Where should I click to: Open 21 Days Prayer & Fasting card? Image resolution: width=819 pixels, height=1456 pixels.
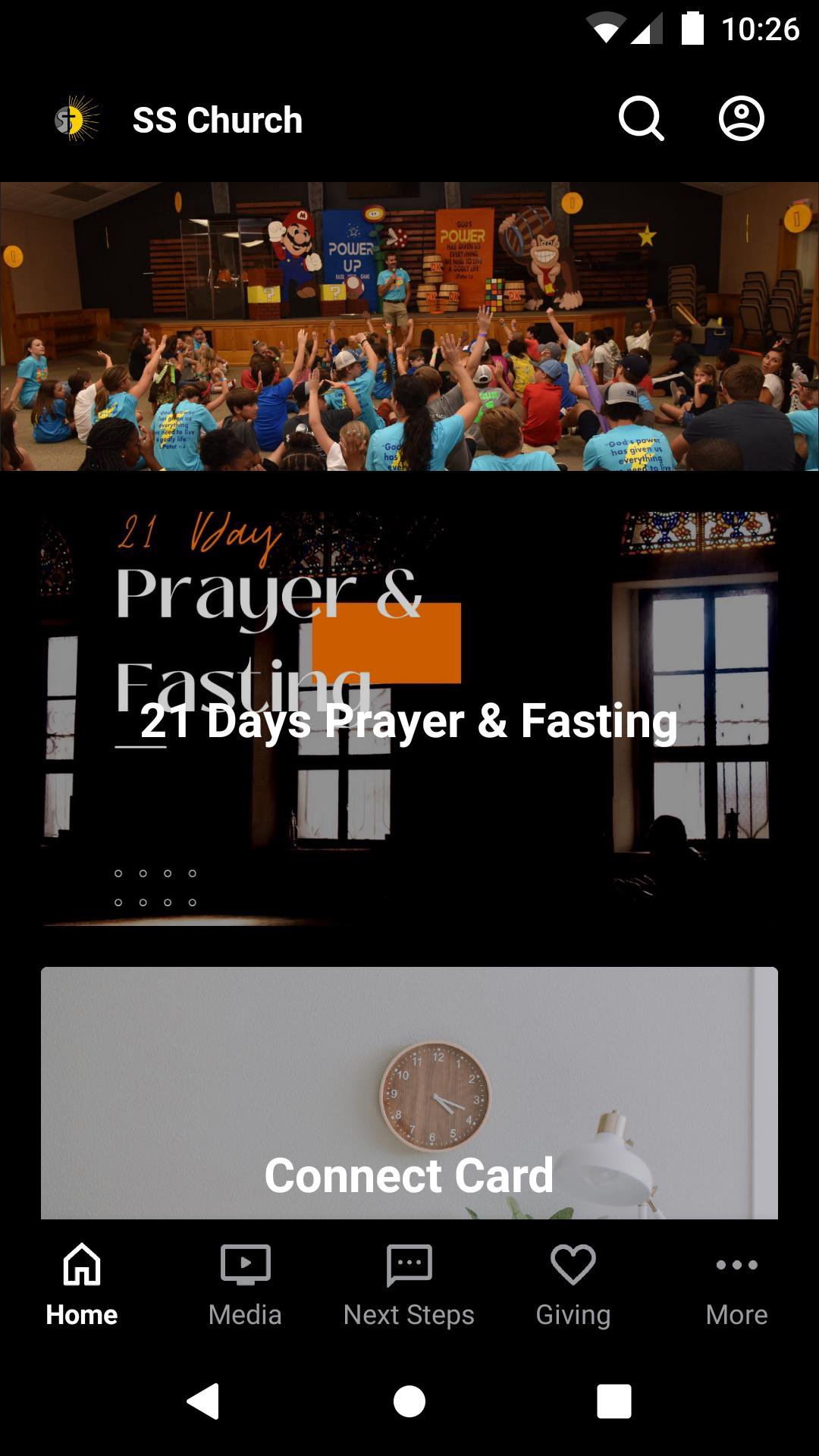409,719
